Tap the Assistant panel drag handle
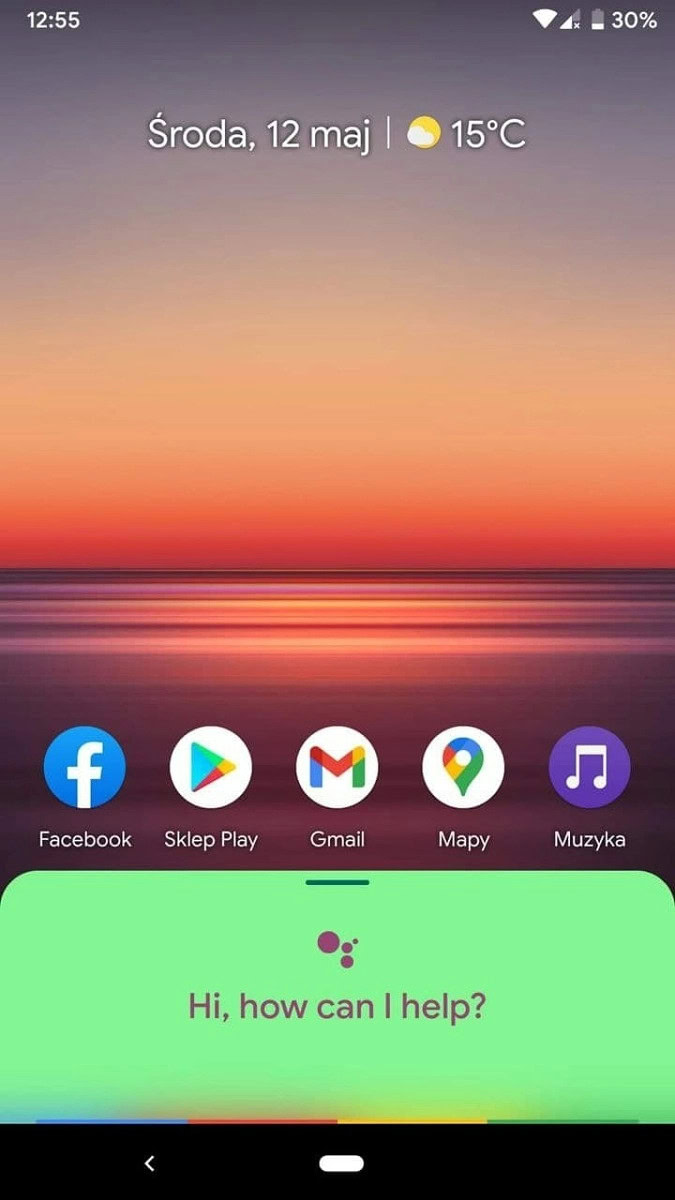 click(x=337, y=882)
